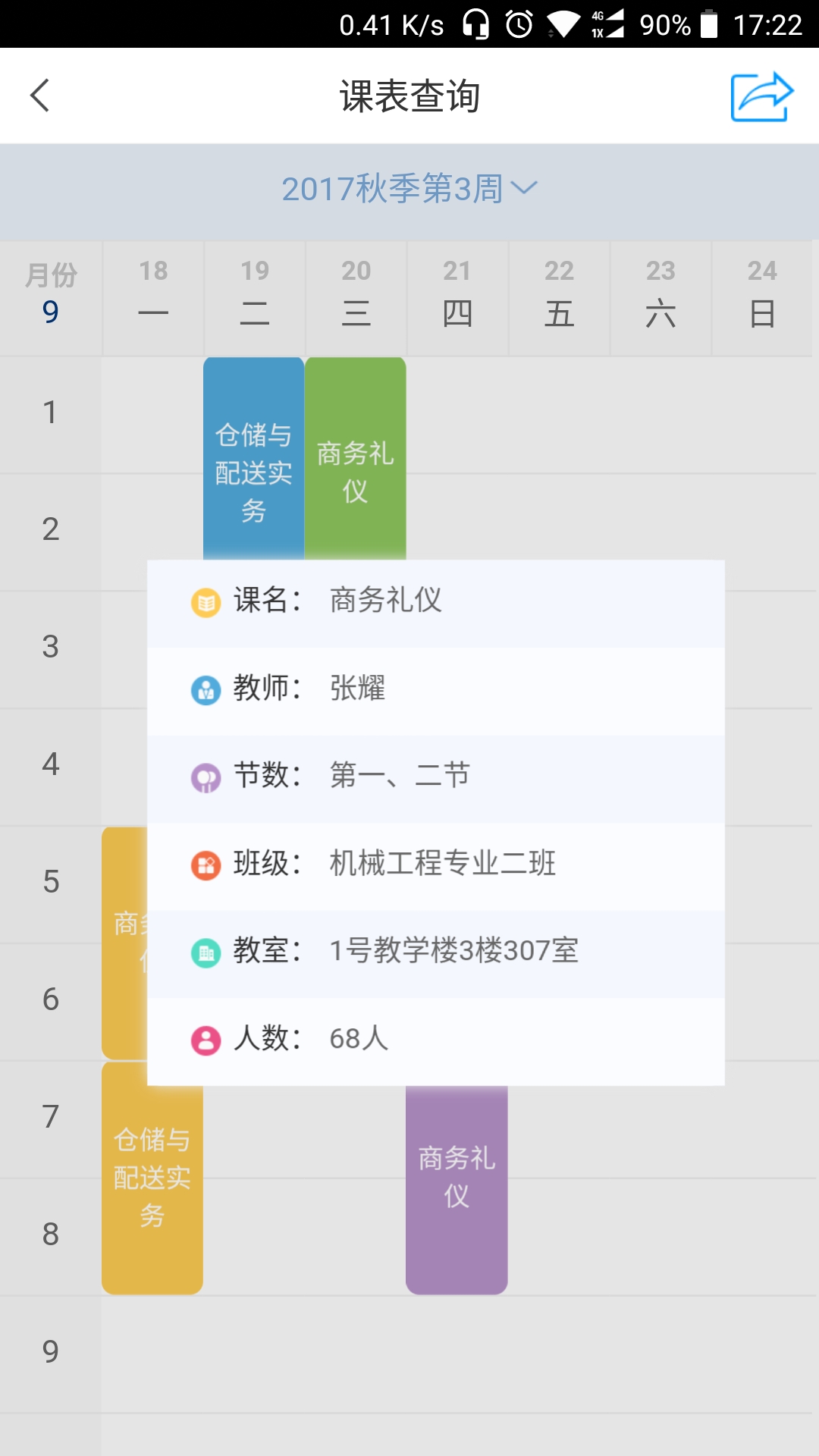The height and width of the screenshot is (1456, 819).
Task: Select Sunday column header 24 日
Action: point(764,296)
